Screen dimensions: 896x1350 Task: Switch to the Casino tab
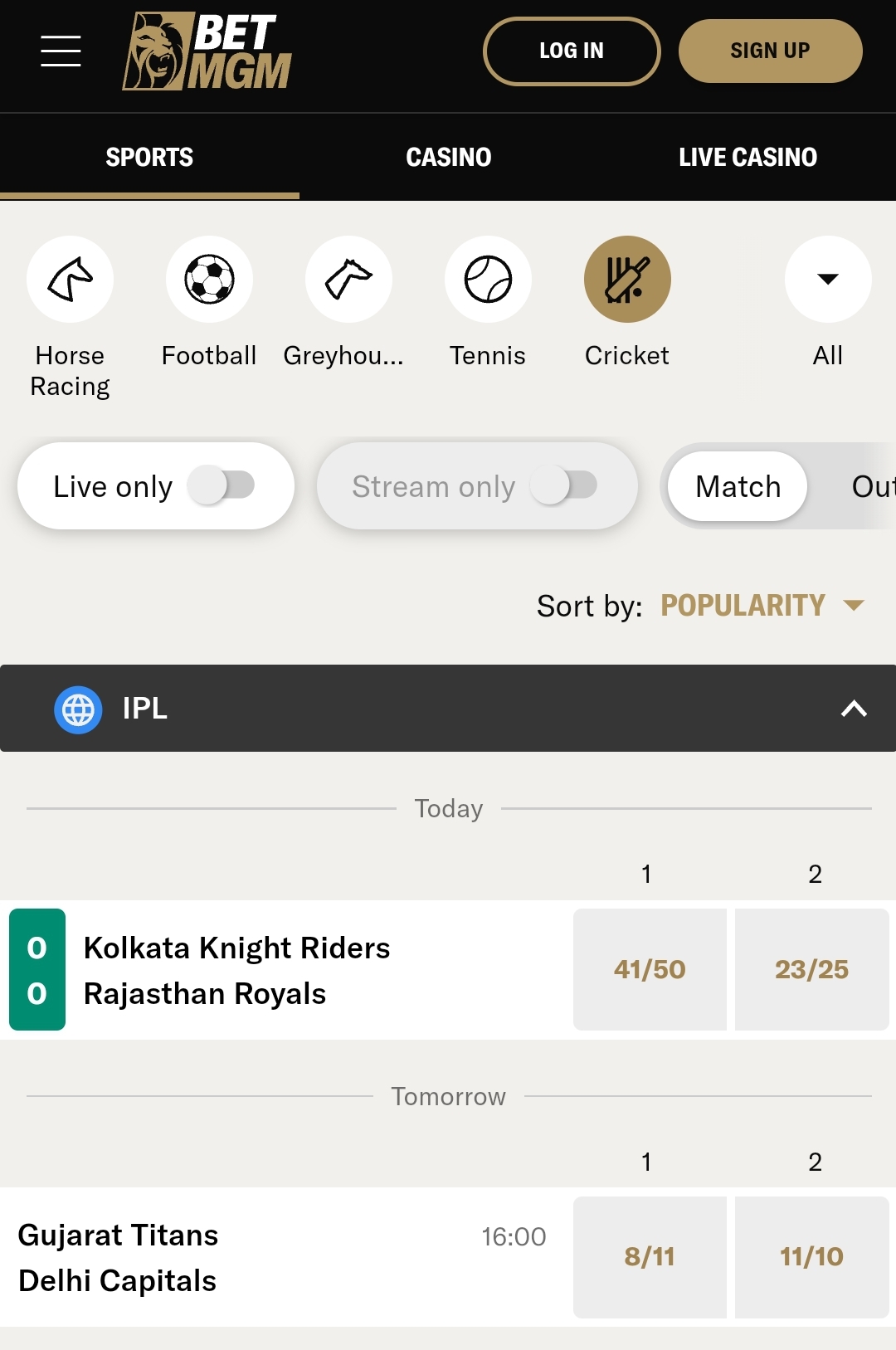pos(448,156)
